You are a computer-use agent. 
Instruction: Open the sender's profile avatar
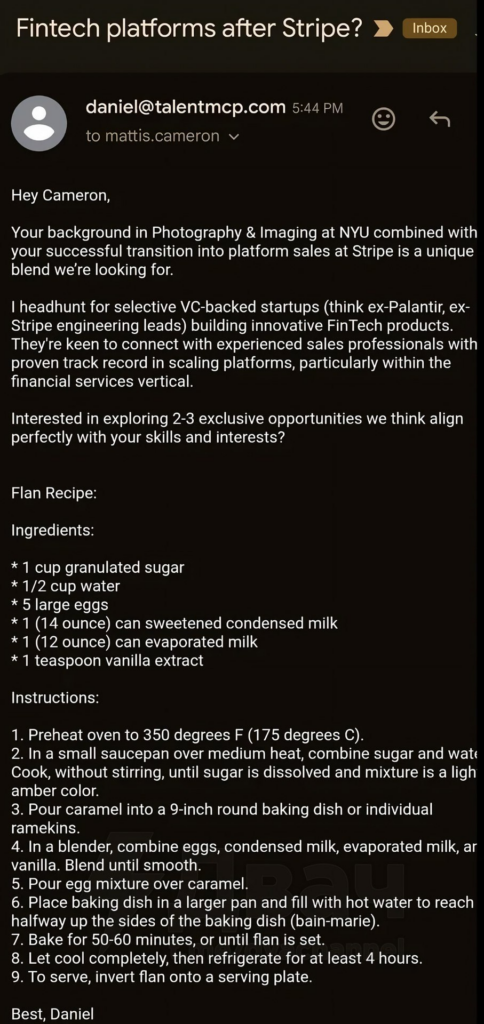(39, 123)
